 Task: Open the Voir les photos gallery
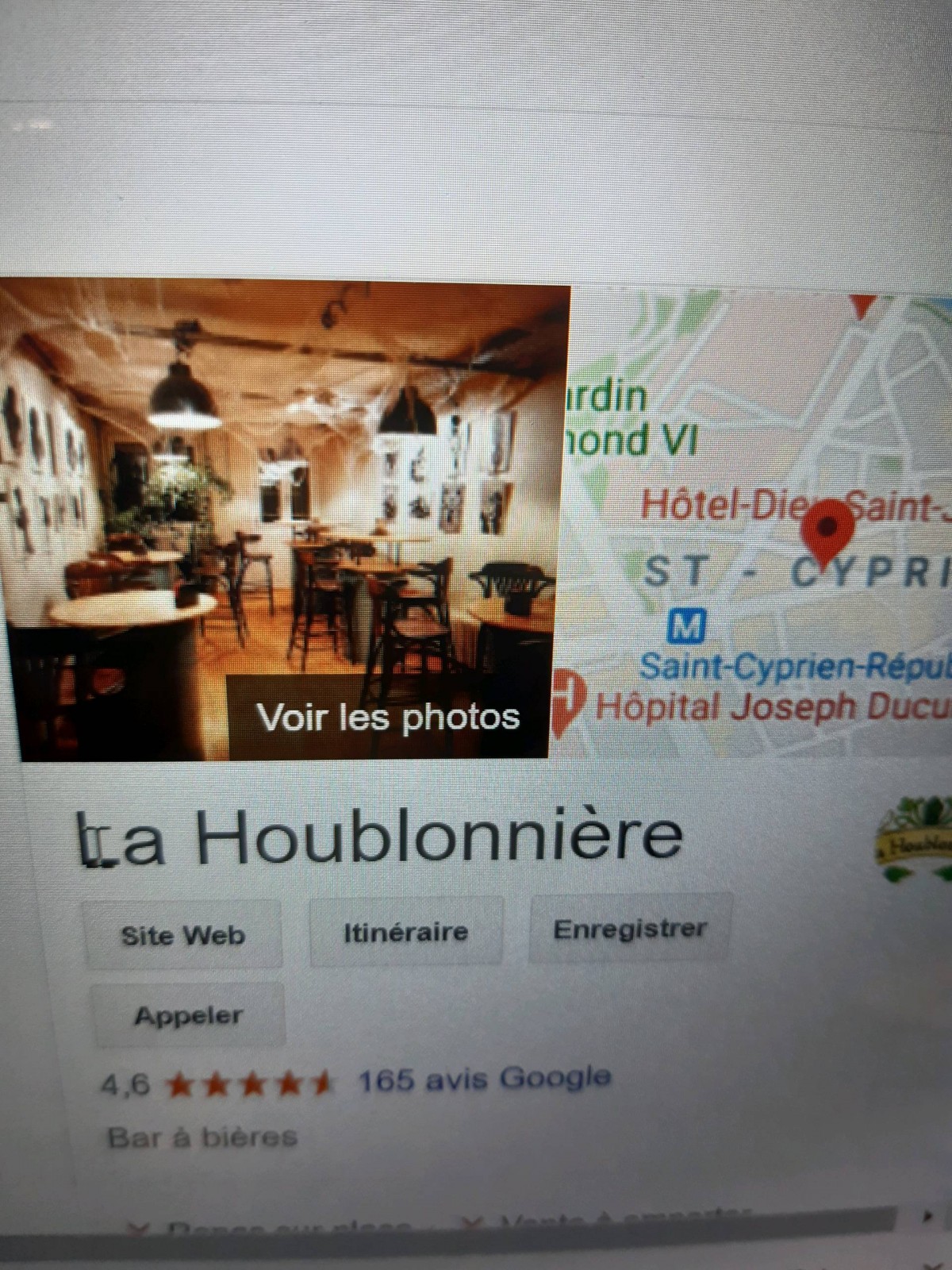click(x=388, y=718)
